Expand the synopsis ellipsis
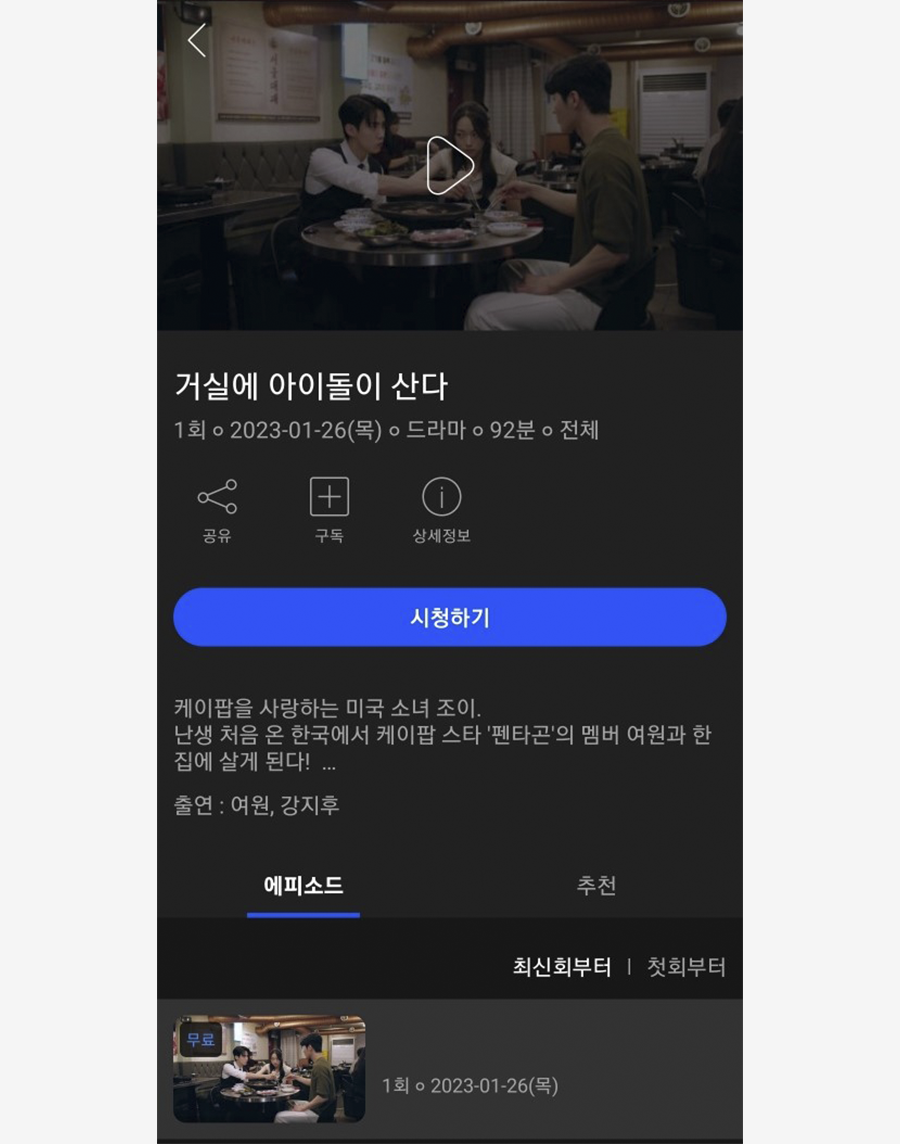Screen dimensions: 900x1144 point(329,763)
